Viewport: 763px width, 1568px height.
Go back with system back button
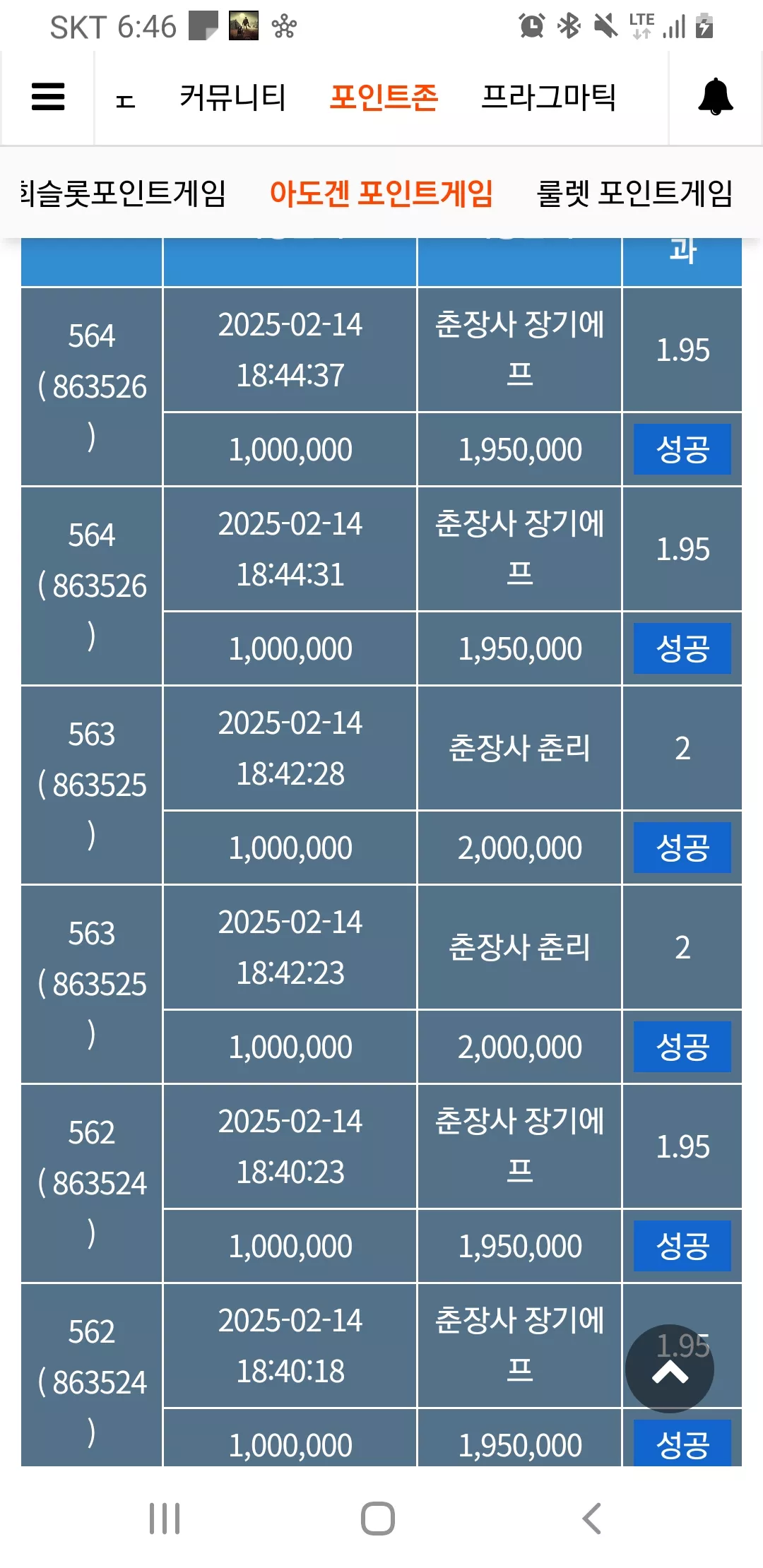(592, 1518)
